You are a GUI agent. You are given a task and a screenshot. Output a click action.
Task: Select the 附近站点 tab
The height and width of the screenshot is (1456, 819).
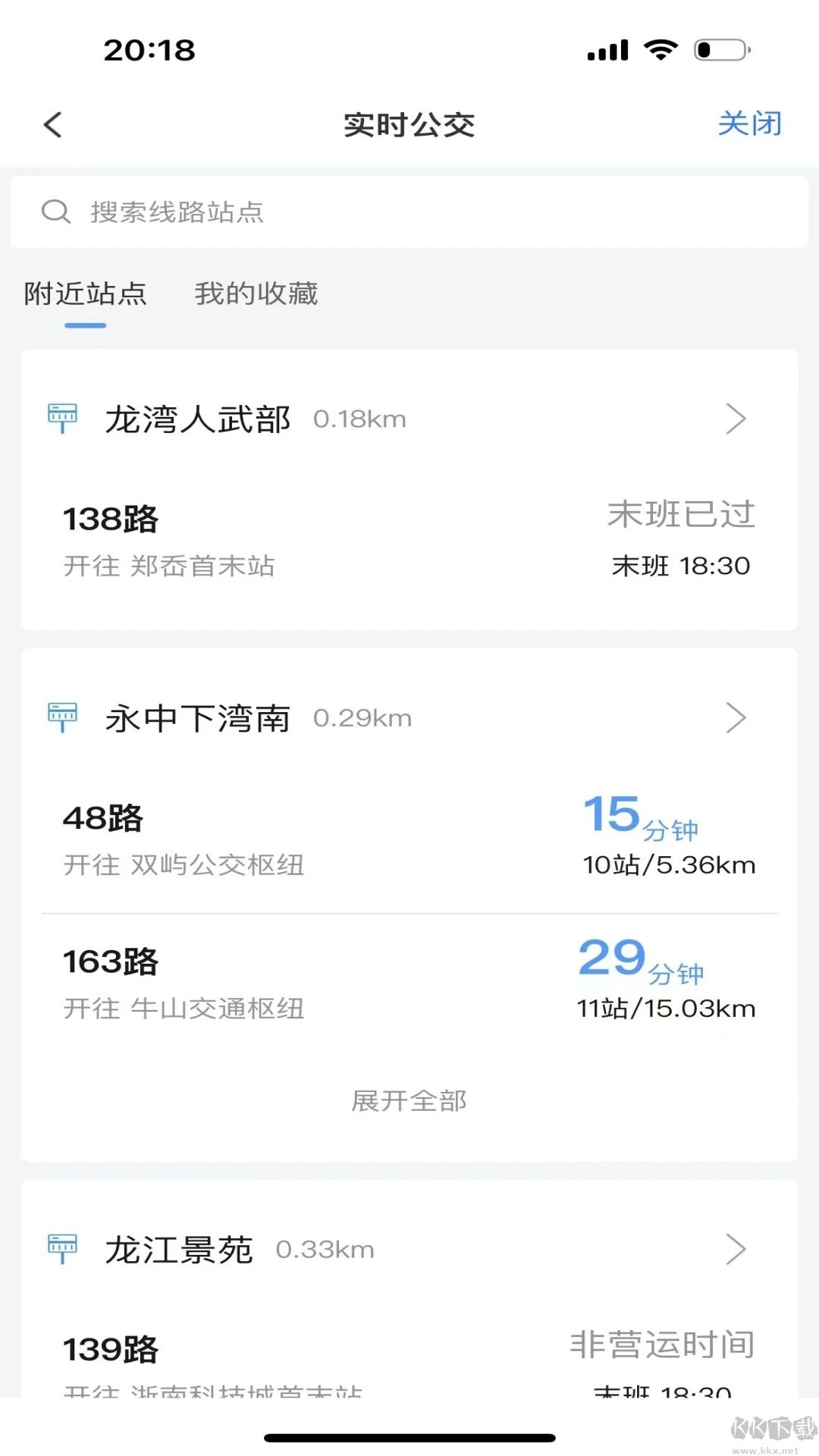(x=86, y=294)
